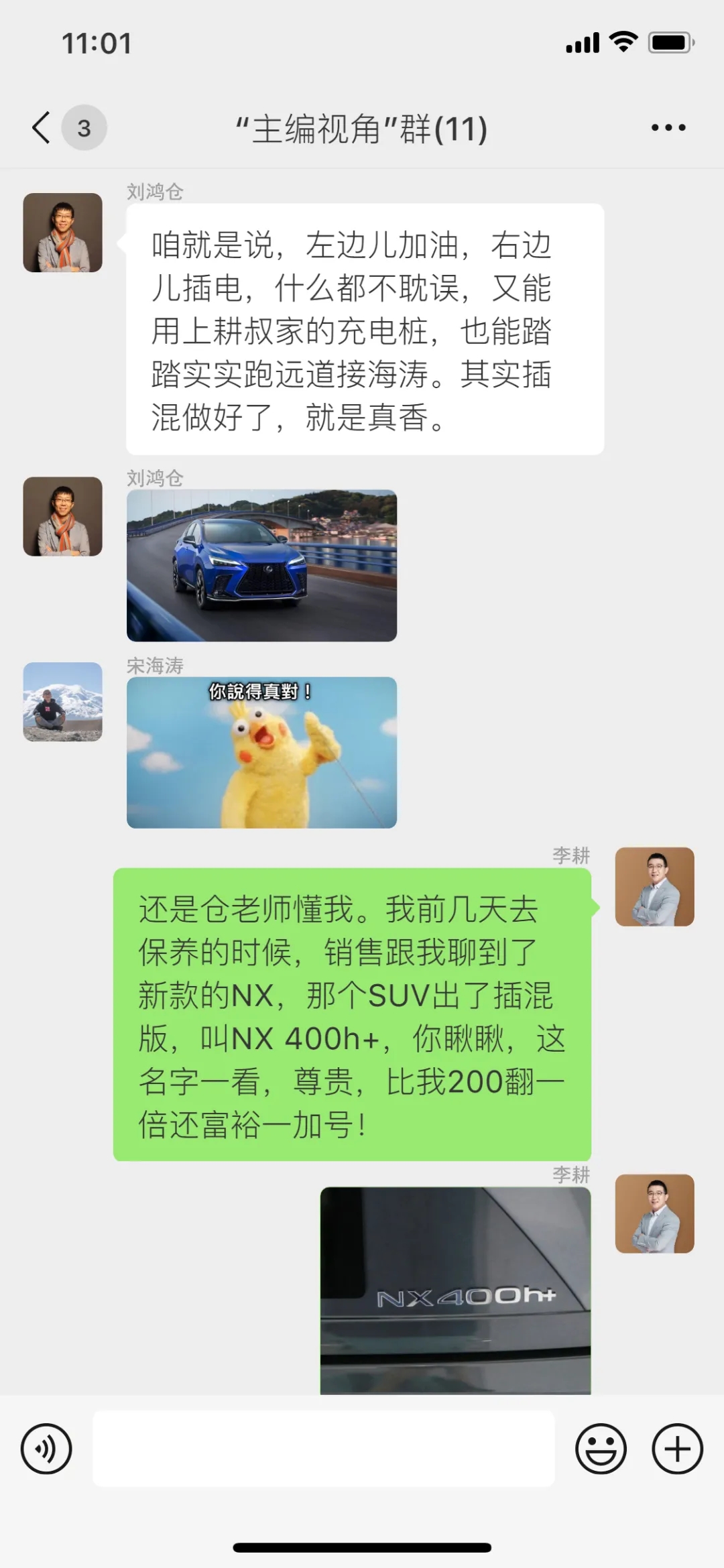Open 李耕's avatar beside the green message
The width and height of the screenshot is (724, 1568).
[x=654, y=886]
